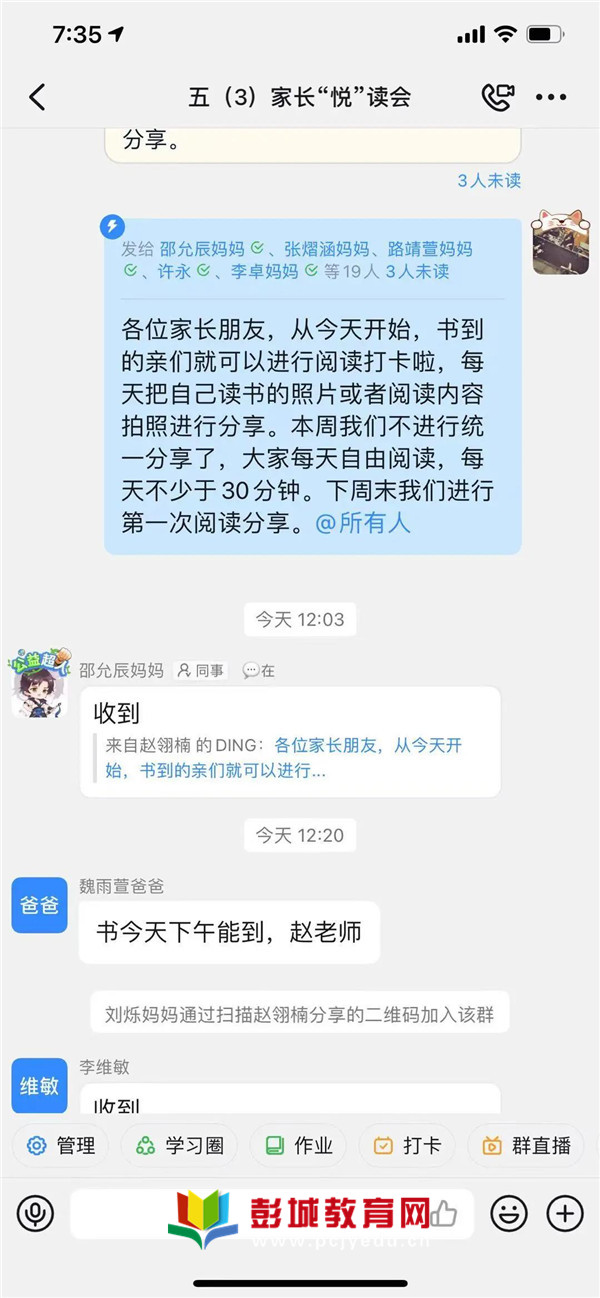Open the overflow menu

[551, 97]
